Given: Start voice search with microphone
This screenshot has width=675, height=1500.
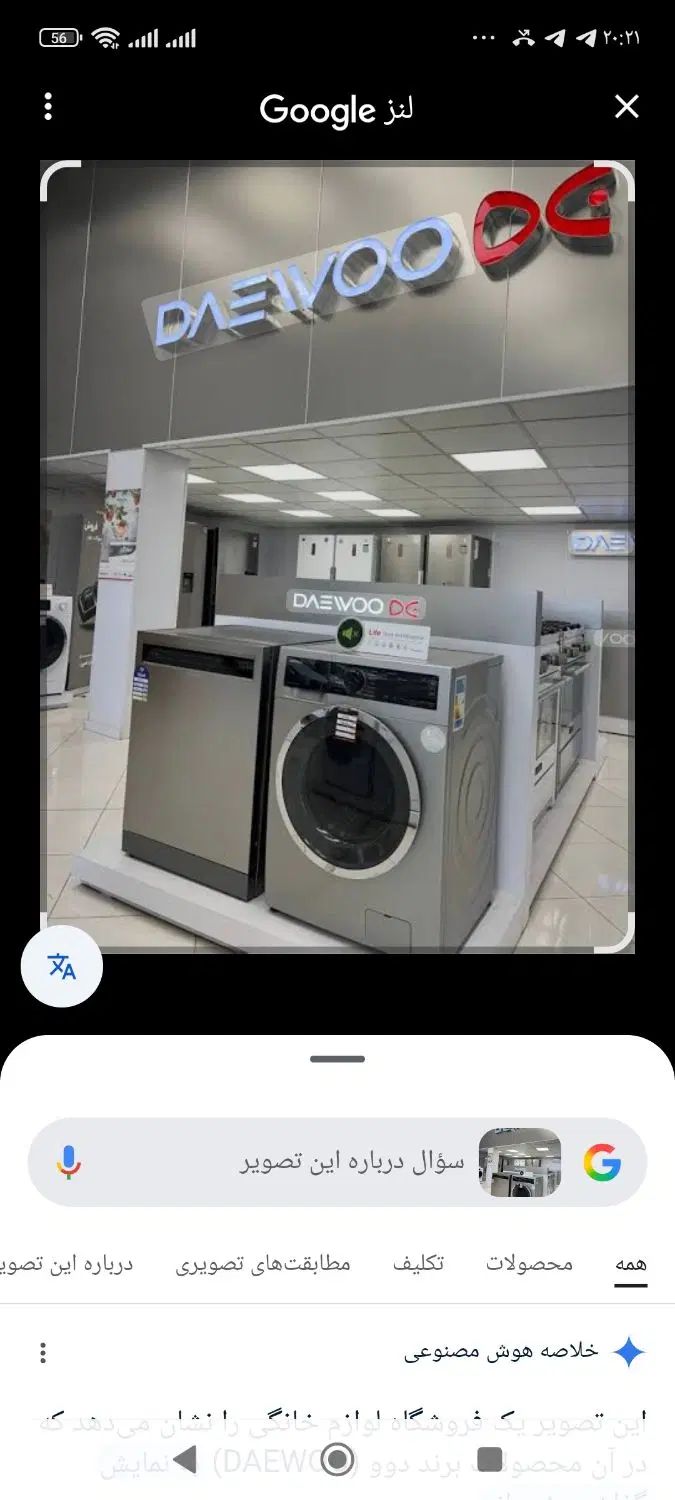Looking at the screenshot, I should click(x=68, y=1162).
